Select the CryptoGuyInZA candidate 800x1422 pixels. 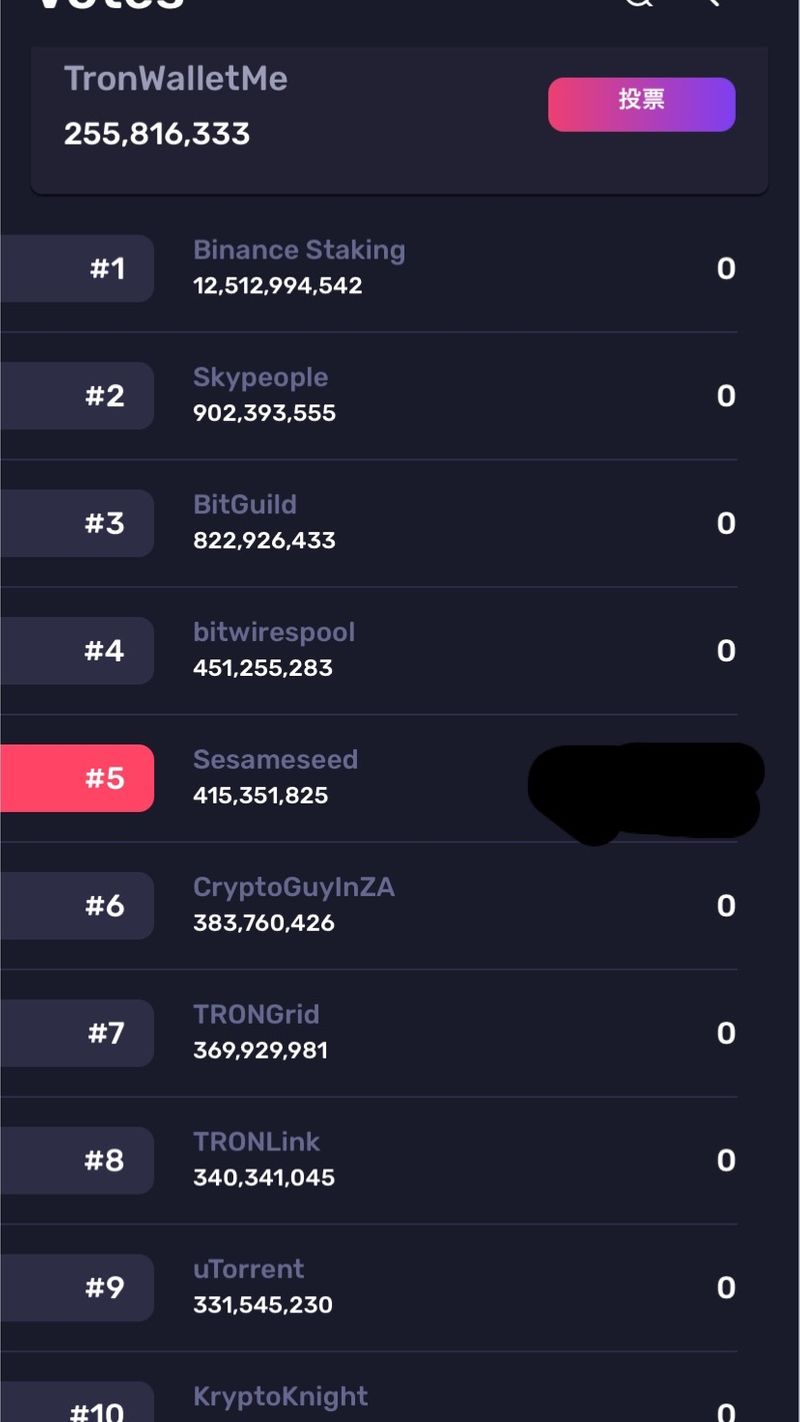coord(293,904)
